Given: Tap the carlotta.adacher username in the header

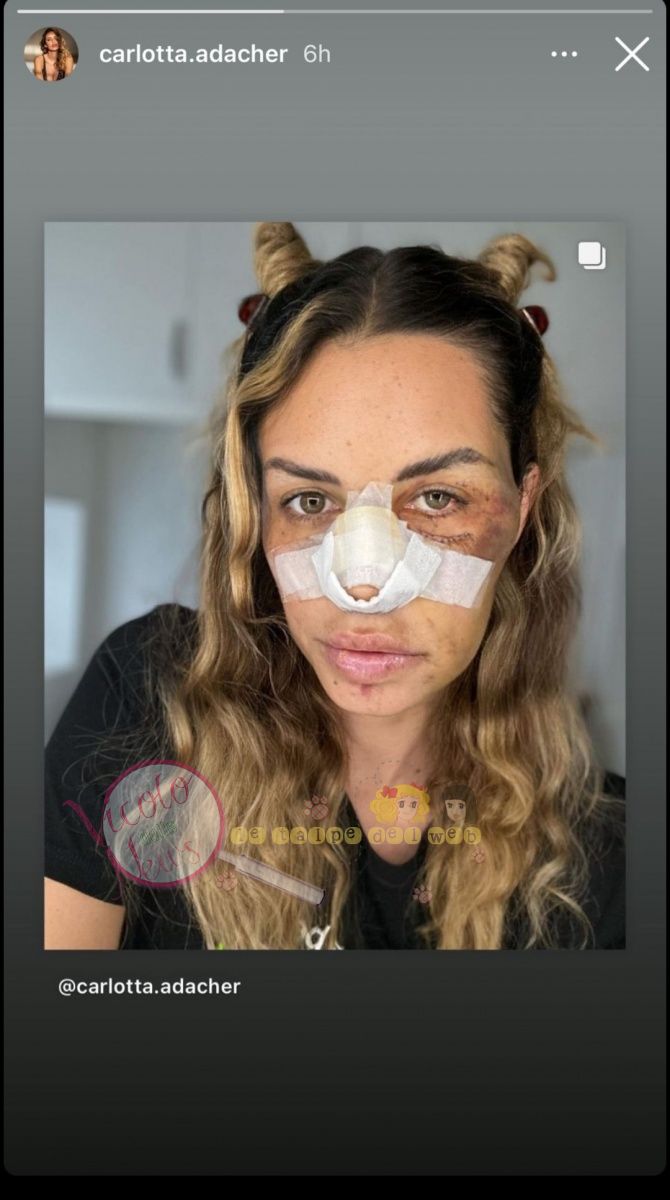Looking at the screenshot, I should coord(193,54).
